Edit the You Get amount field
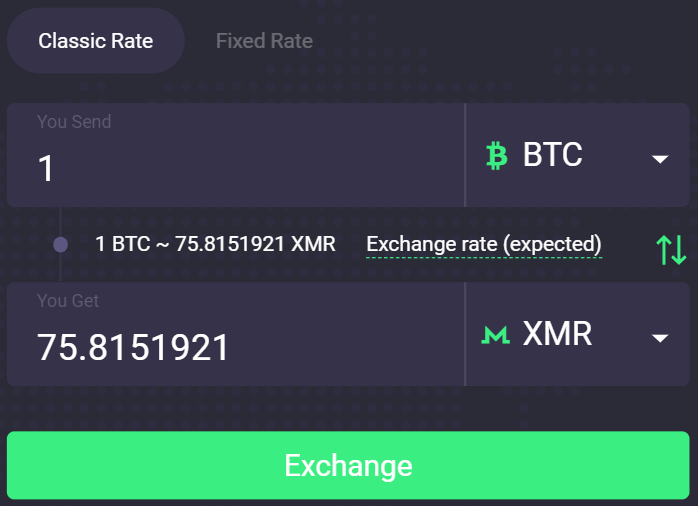The width and height of the screenshot is (698, 506). [235, 346]
